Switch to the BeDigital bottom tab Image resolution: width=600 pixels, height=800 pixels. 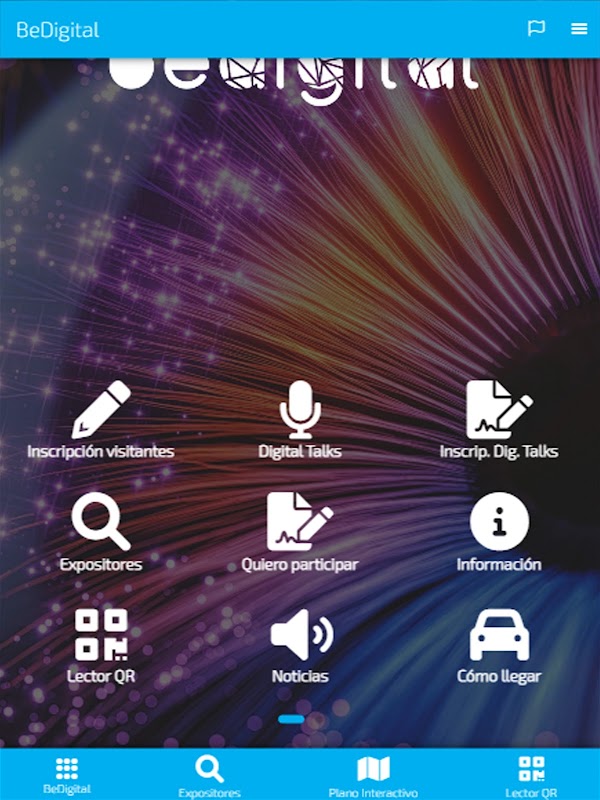tap(67, 776)
